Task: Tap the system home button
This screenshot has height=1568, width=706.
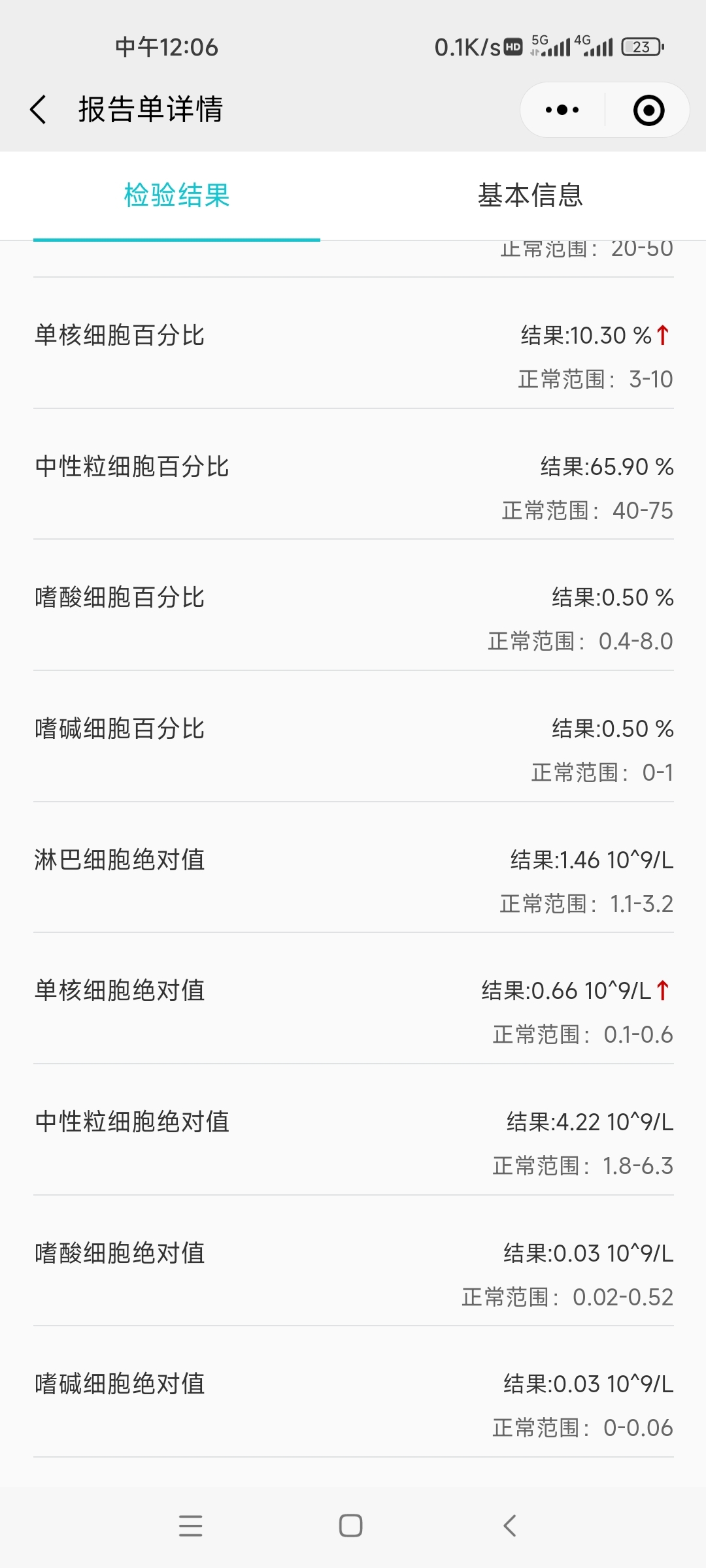Action: click(351, 1526)
